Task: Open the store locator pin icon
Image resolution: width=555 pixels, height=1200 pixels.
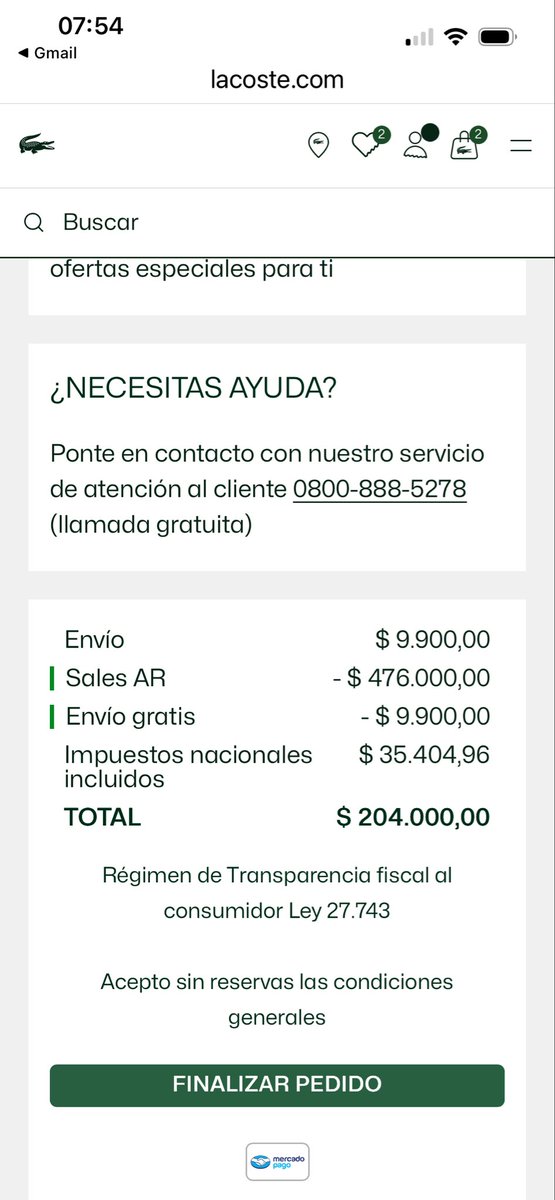Action: click(x=318, y=145)
